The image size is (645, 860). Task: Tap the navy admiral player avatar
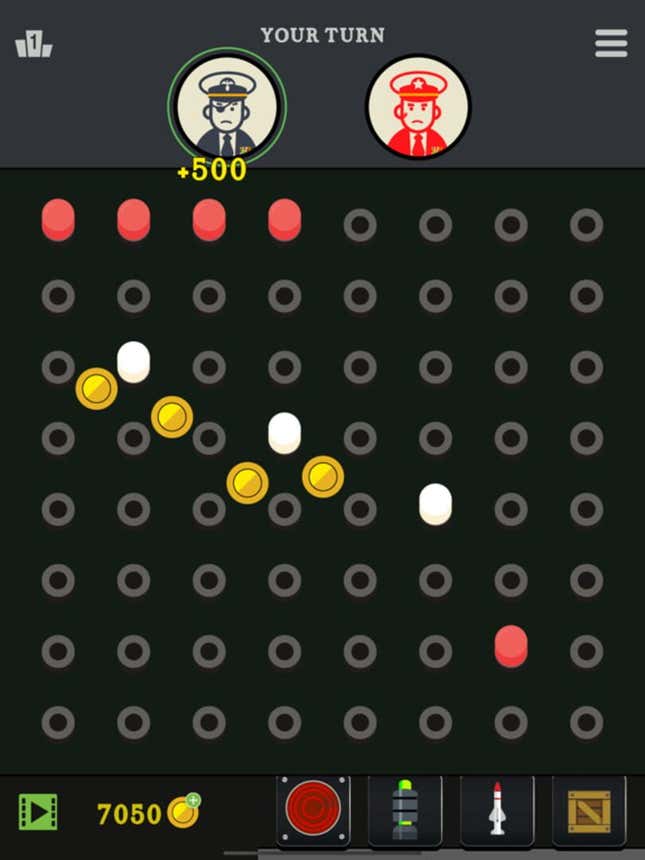pos(227,107)
